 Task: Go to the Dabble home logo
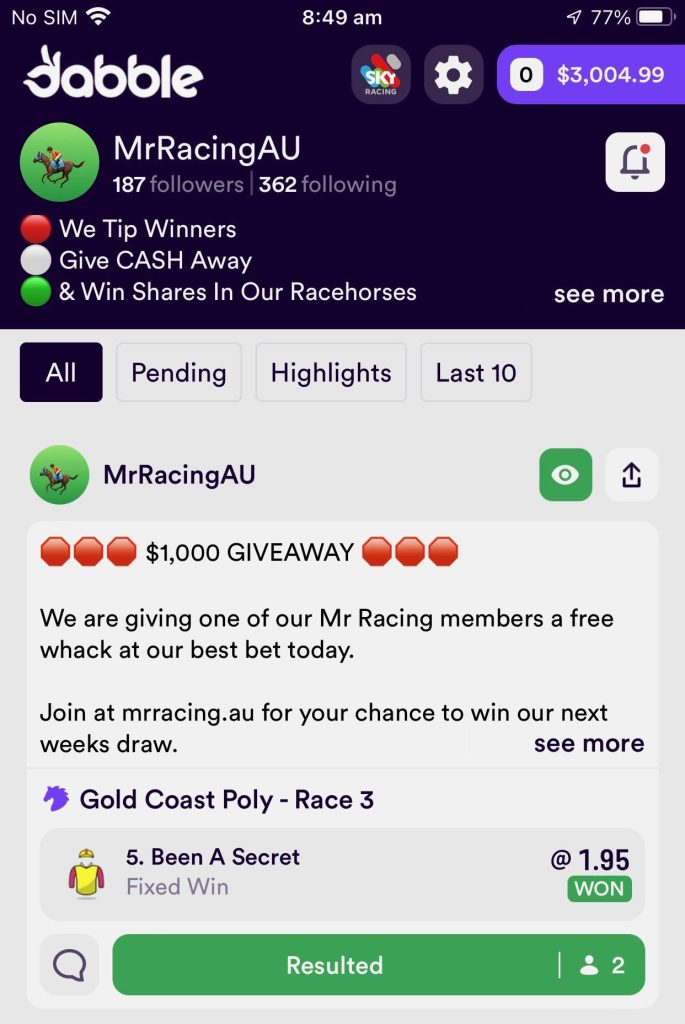tap(113, 74)
